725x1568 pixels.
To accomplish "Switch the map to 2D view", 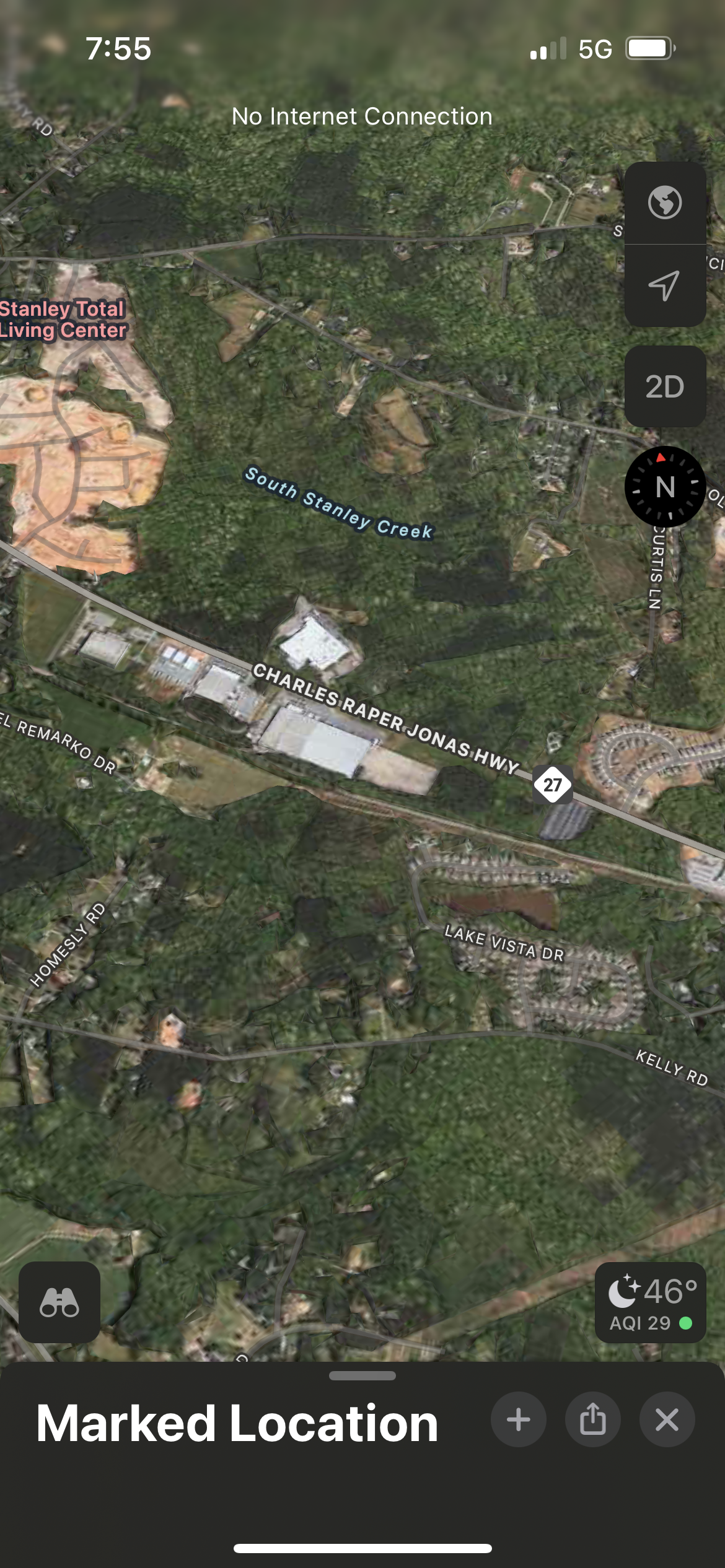I will click(665, 386).
